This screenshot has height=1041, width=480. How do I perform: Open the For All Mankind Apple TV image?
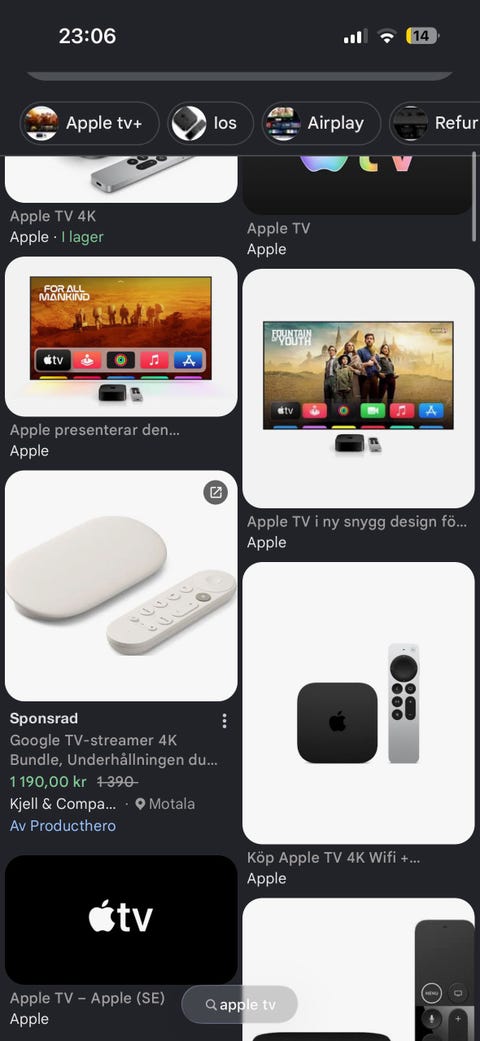pos(121,337)
